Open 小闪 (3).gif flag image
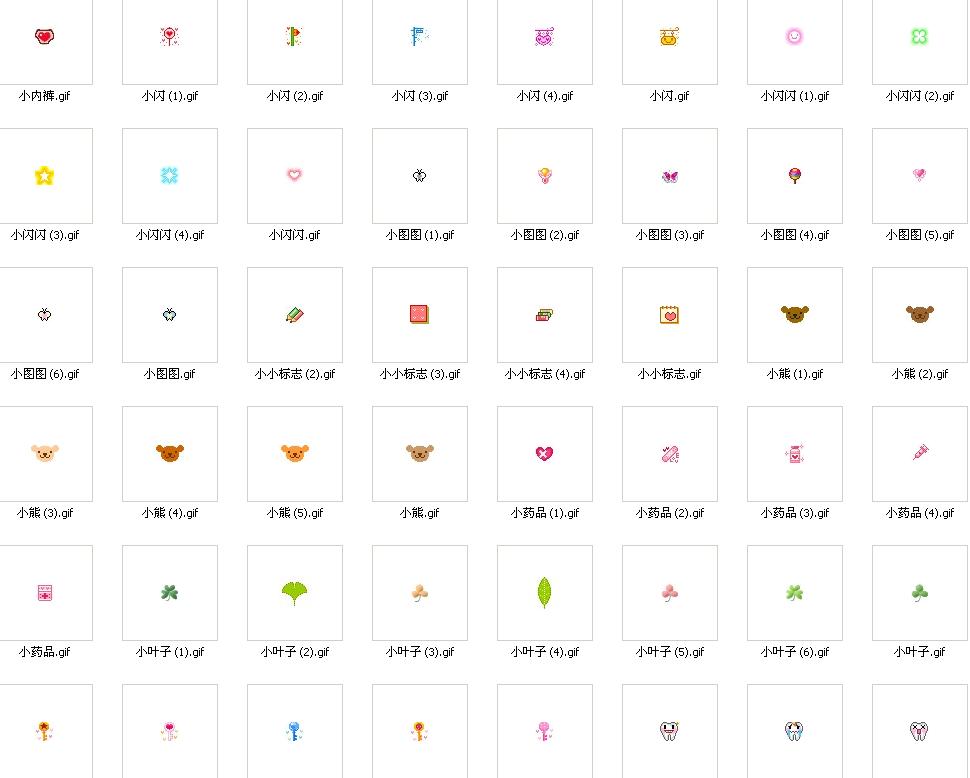This screenshot has height=778, width=970. click(x=420, y=37)
